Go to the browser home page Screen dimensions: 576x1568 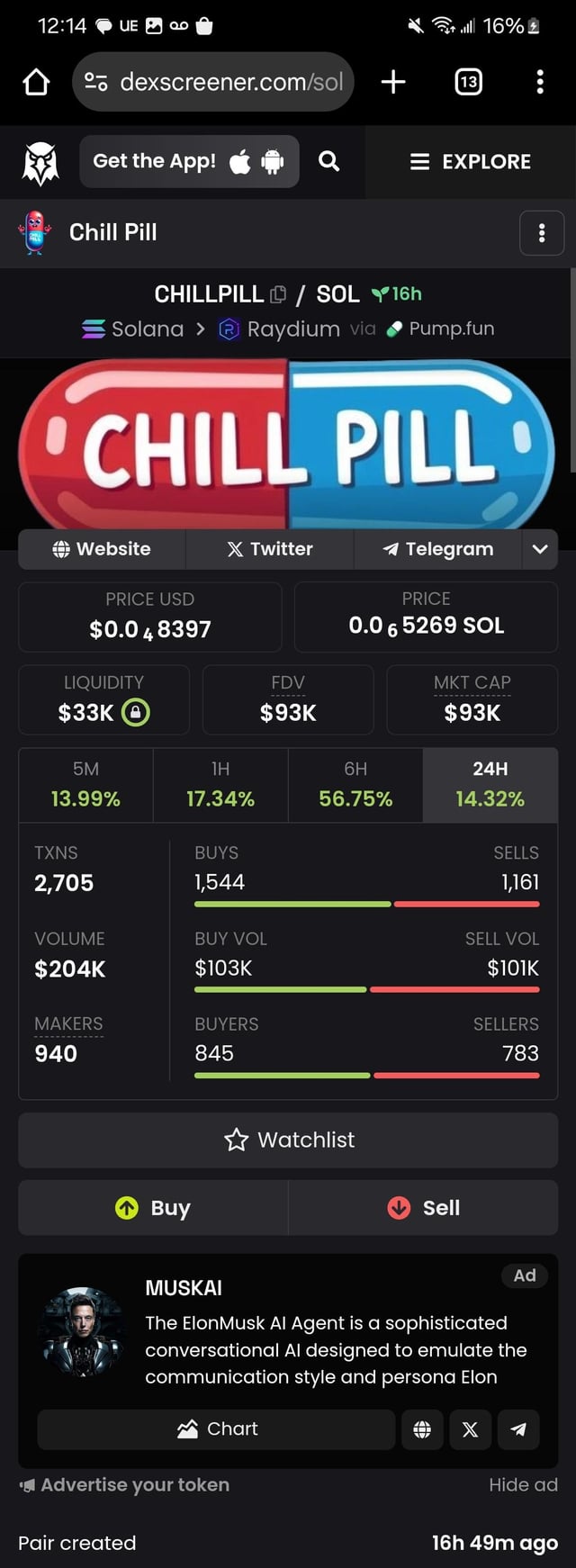pos(36,83)
